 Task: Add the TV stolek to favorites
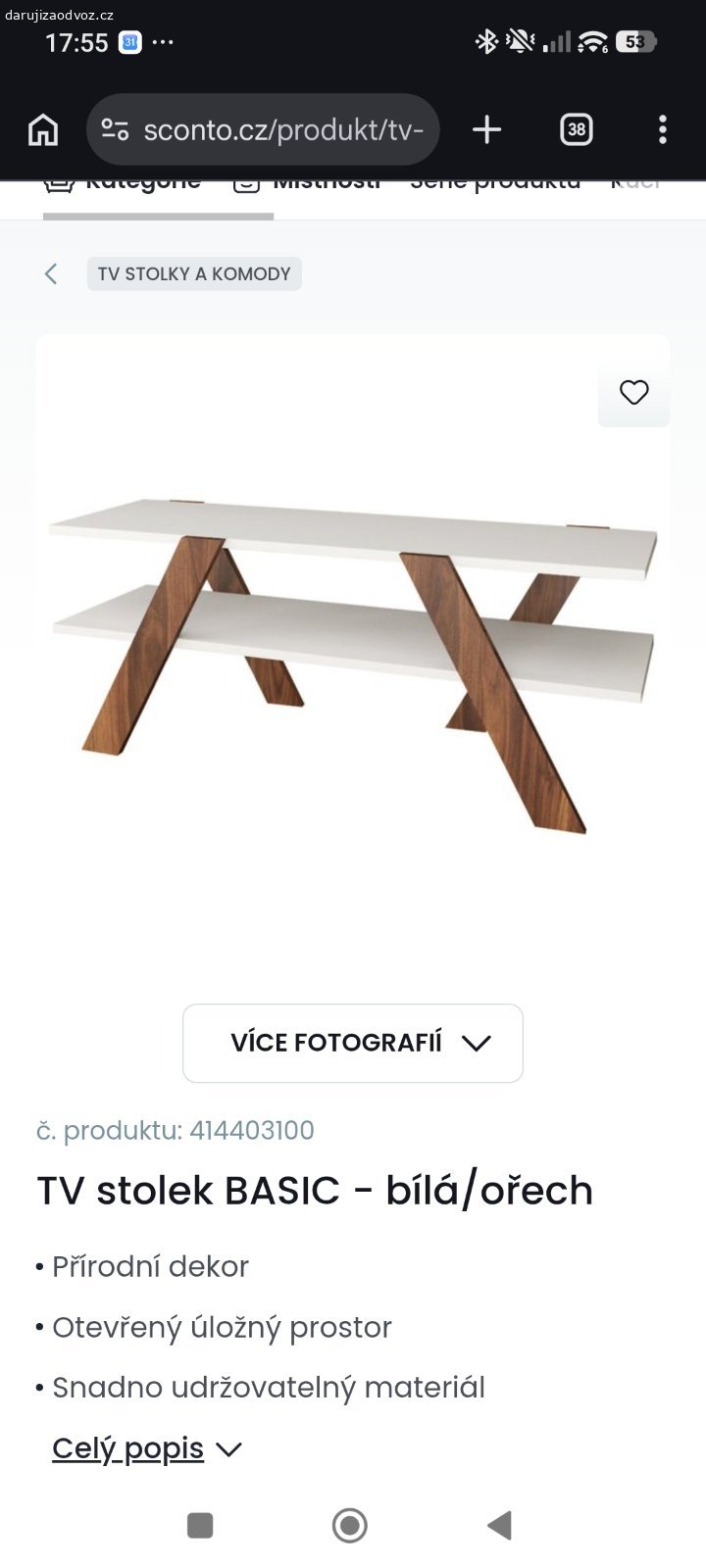pyautogui.click(x=634, y=392)
